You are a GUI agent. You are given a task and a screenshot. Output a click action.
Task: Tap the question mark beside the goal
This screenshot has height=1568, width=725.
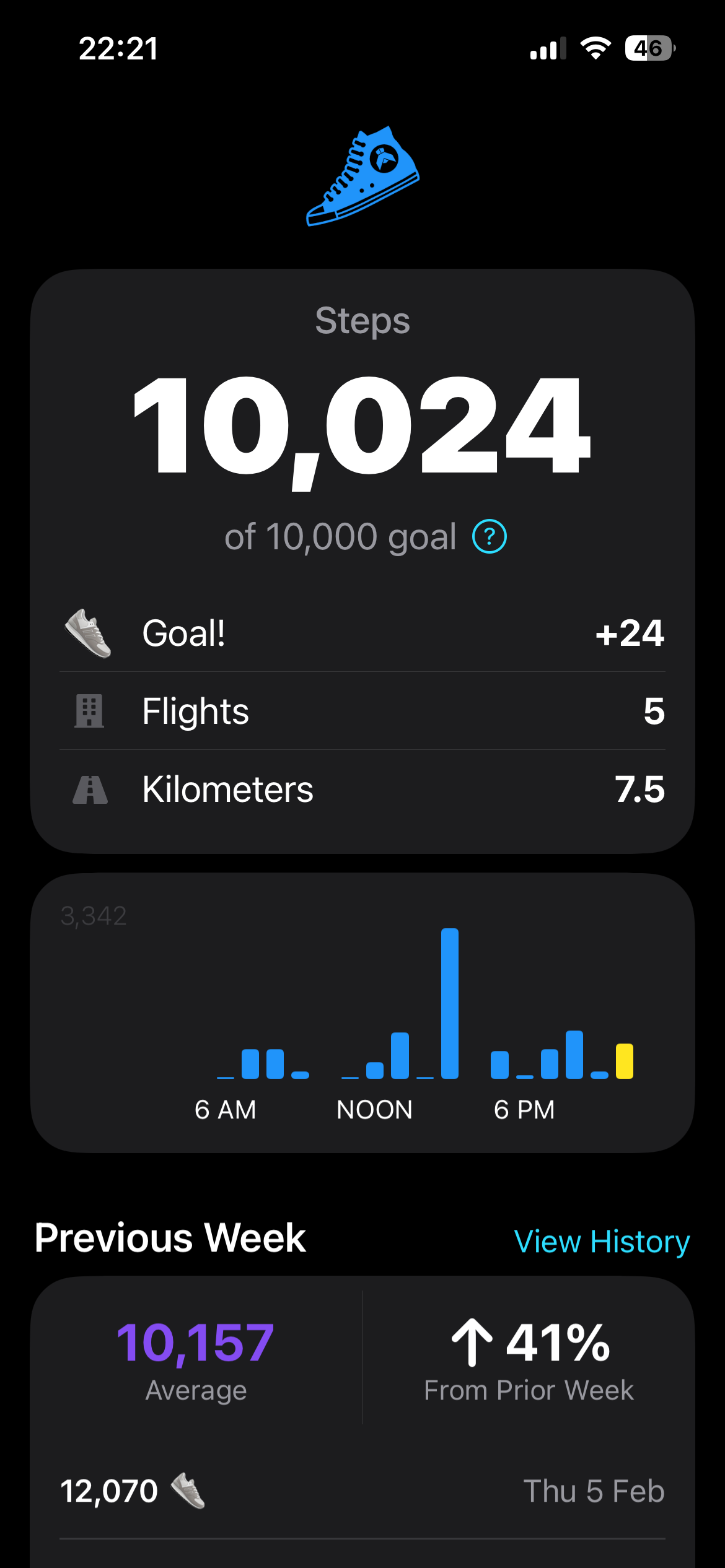(x=489, y=537)
